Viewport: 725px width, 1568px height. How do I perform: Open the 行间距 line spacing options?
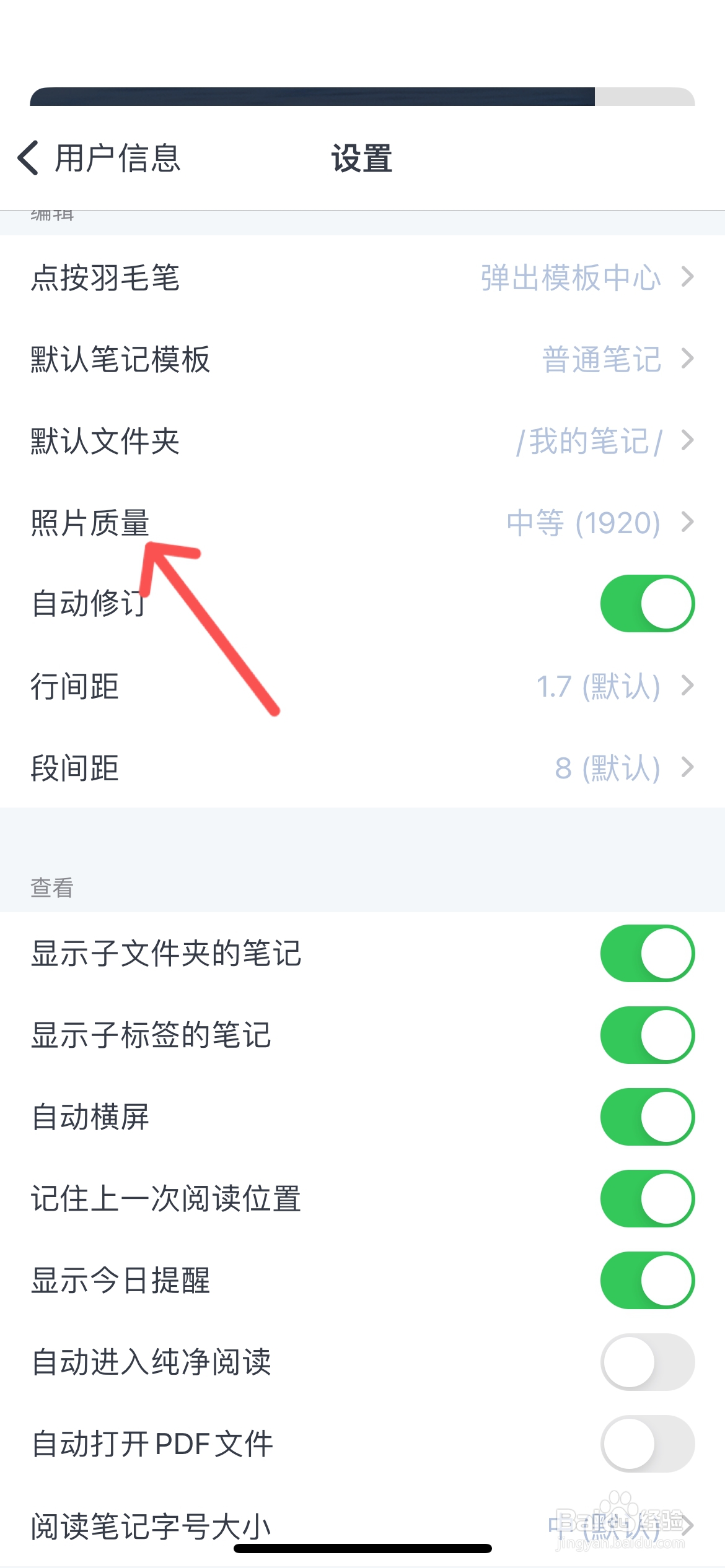coord(362,686)
